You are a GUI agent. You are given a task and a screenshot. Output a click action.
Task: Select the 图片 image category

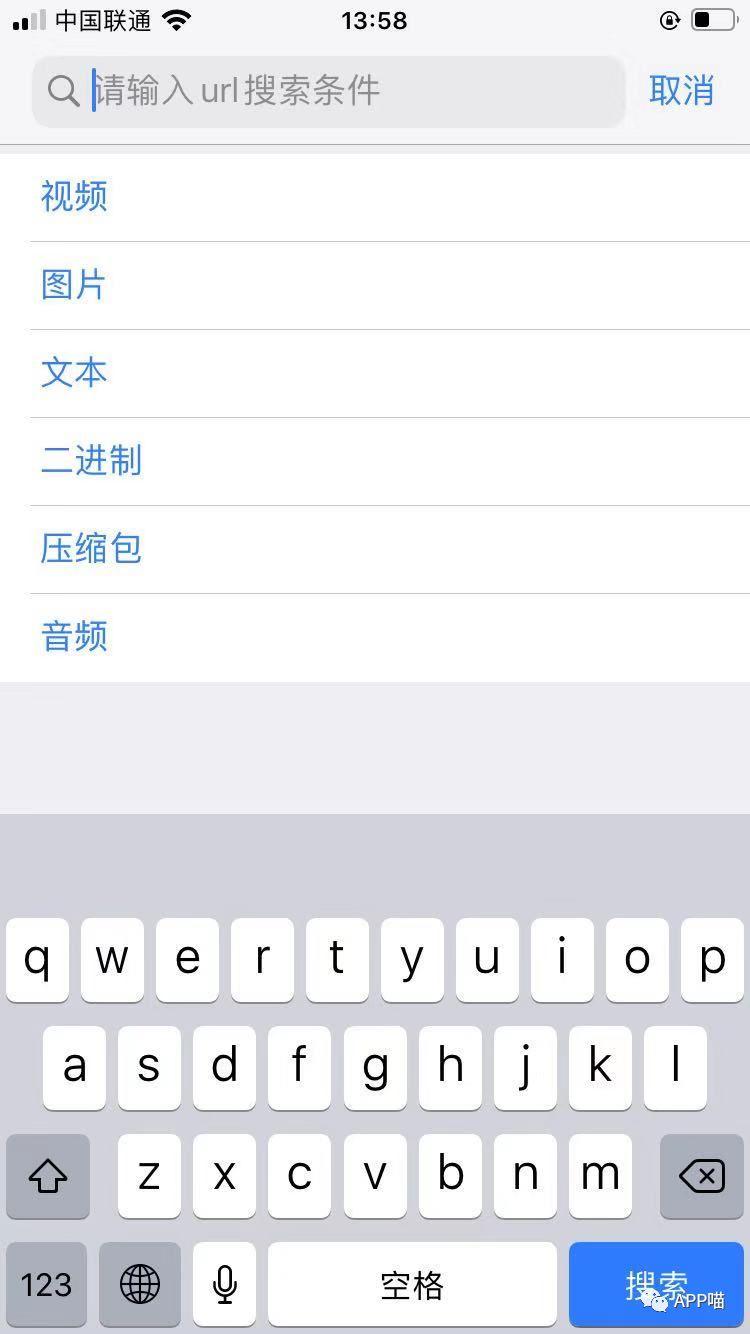73,285
